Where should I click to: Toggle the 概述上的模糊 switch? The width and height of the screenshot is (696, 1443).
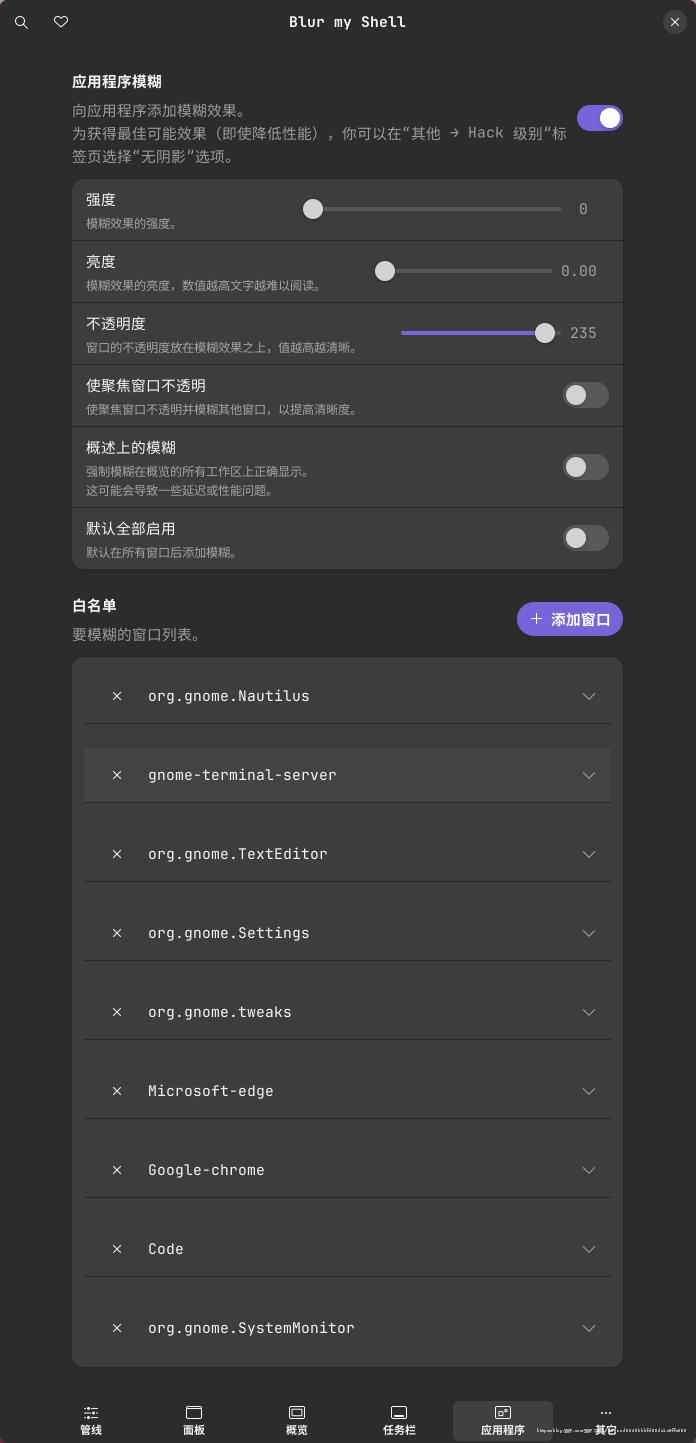[x=586, y=467]
